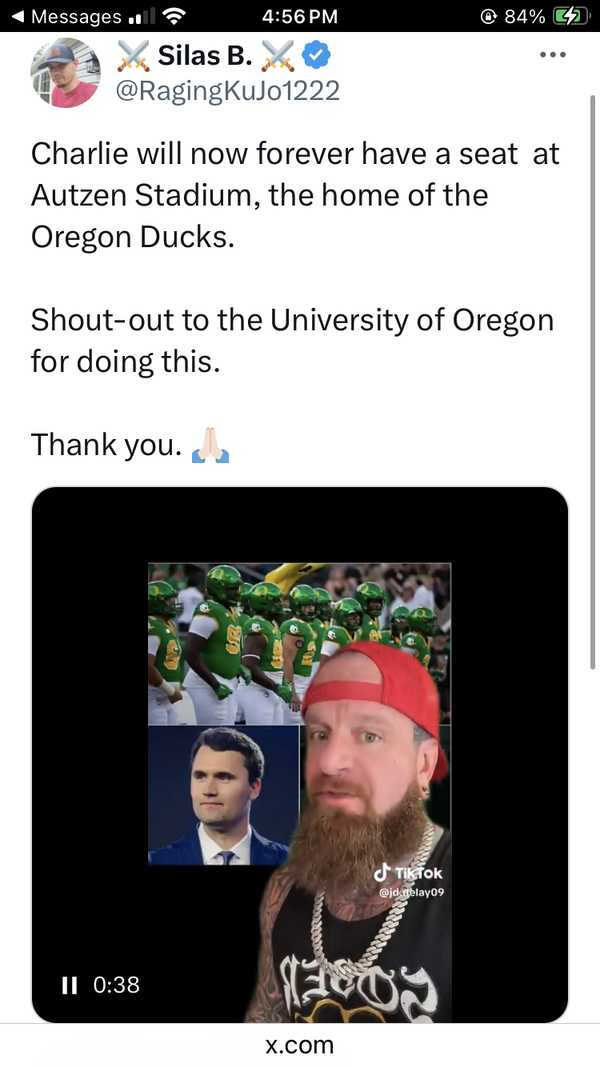This screenshot has height=1067, width=600.
Task: Pause the playing video
Action: click(x=69, y=985)
